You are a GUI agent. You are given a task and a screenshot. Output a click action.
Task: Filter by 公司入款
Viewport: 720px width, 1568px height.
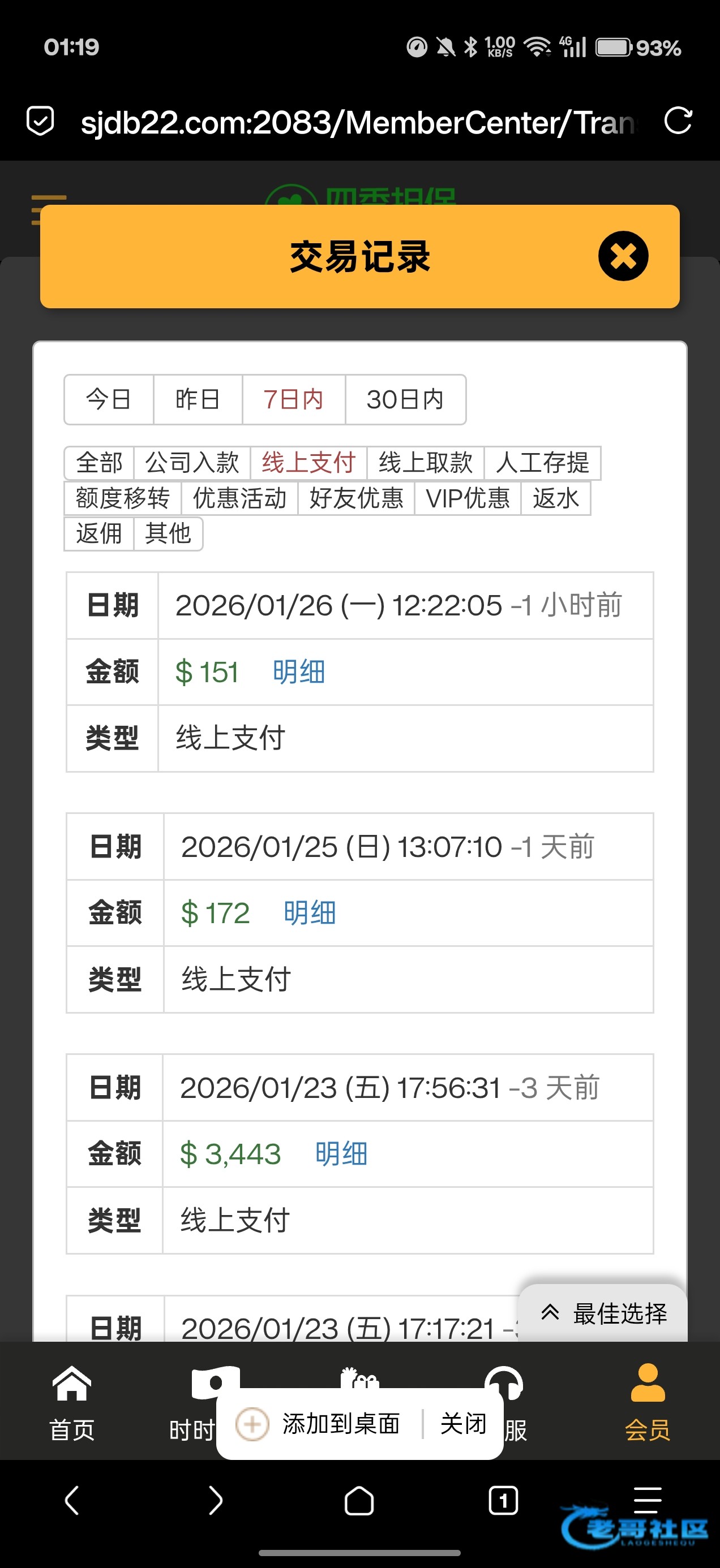(x=192, y=463)
